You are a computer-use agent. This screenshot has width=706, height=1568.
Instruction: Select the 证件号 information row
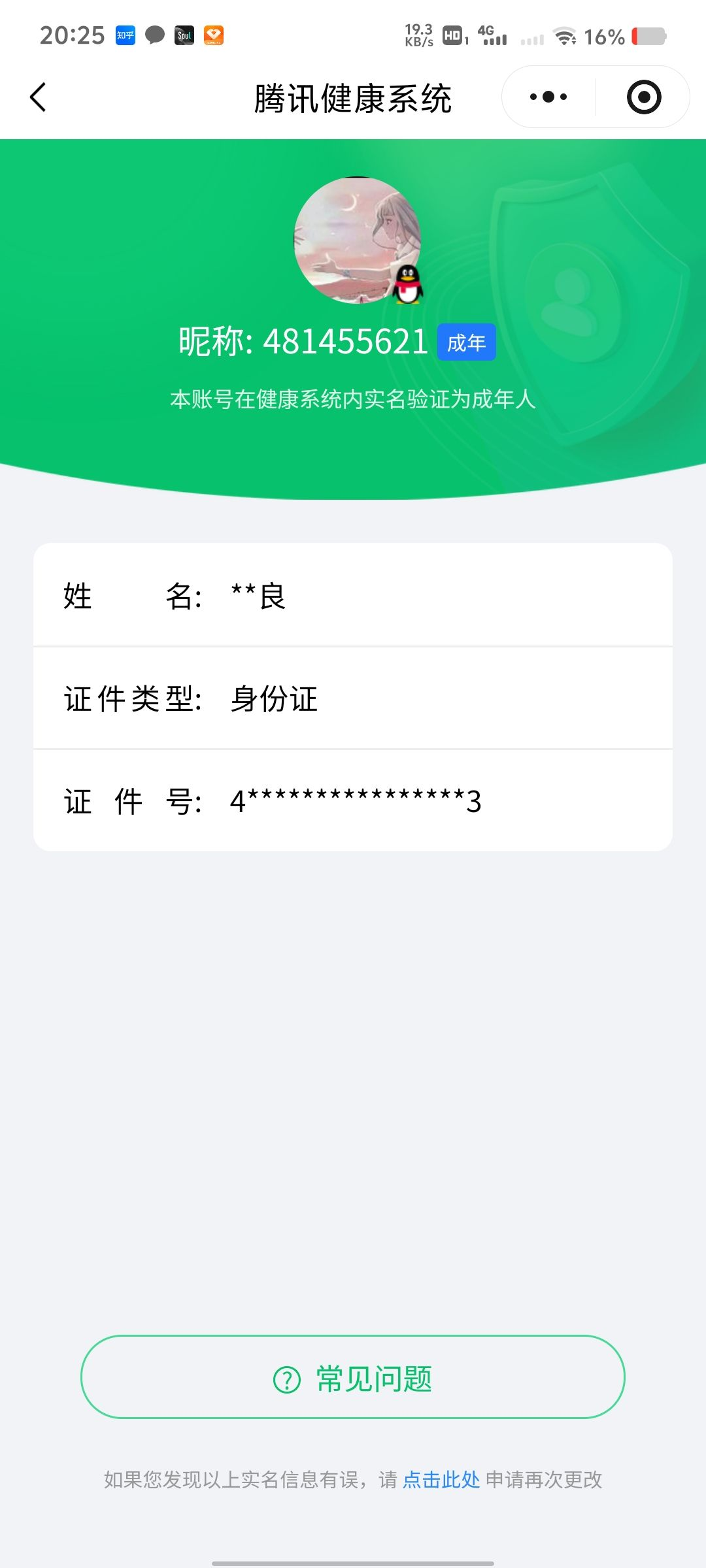tap(353, 801)
